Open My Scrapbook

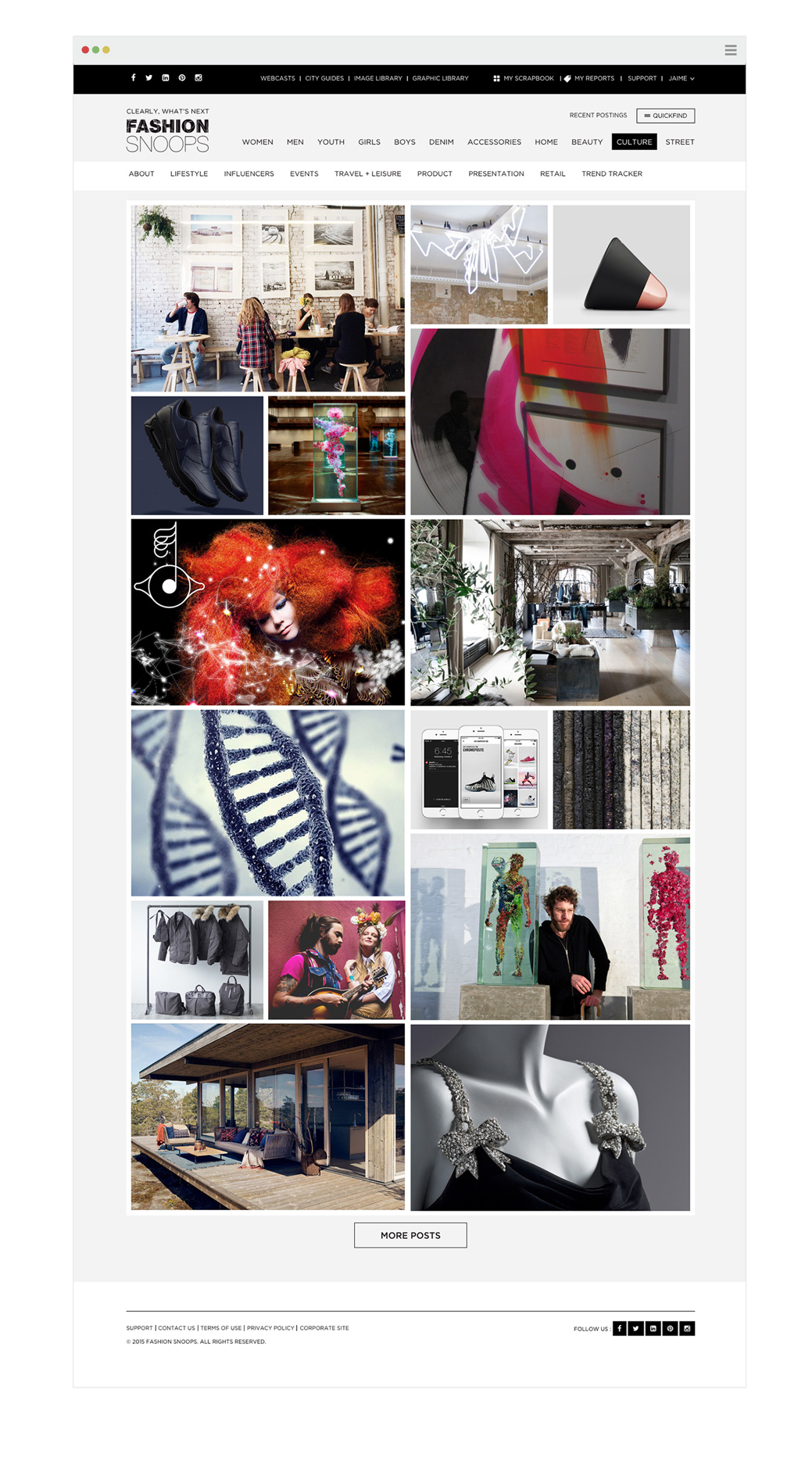[x=524, y=78]
